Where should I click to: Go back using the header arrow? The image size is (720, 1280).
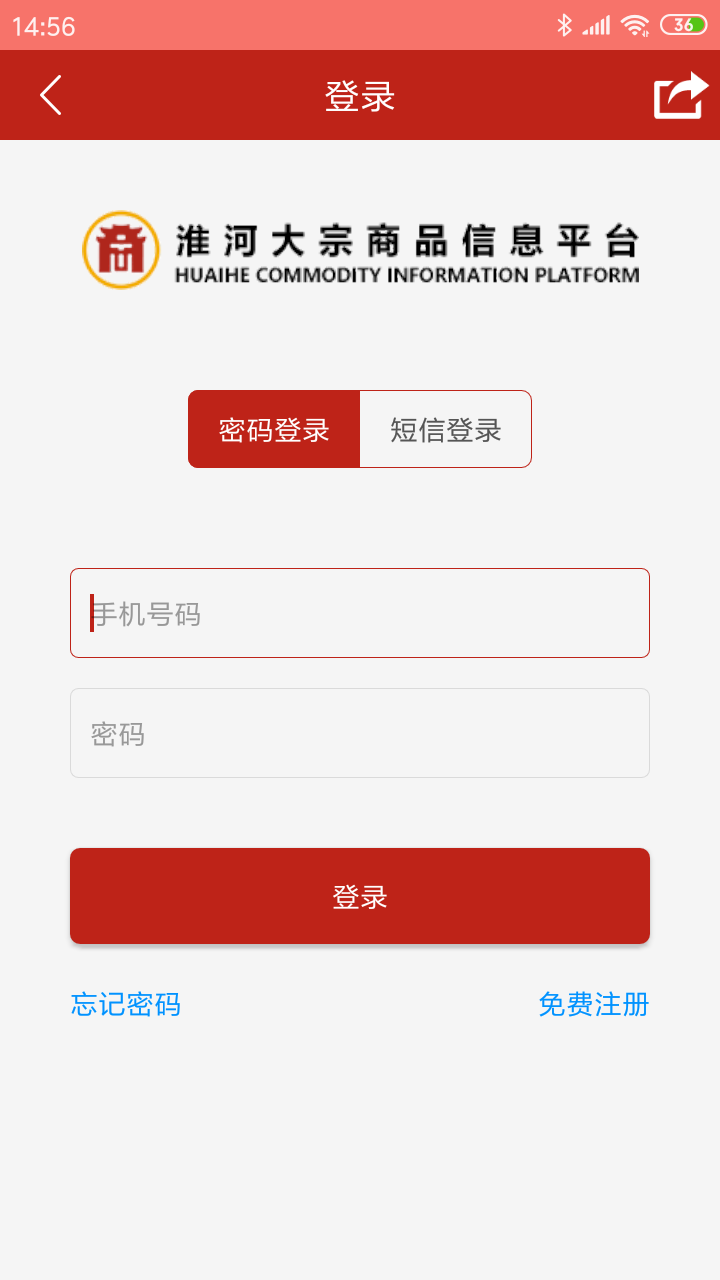[51, 96]
